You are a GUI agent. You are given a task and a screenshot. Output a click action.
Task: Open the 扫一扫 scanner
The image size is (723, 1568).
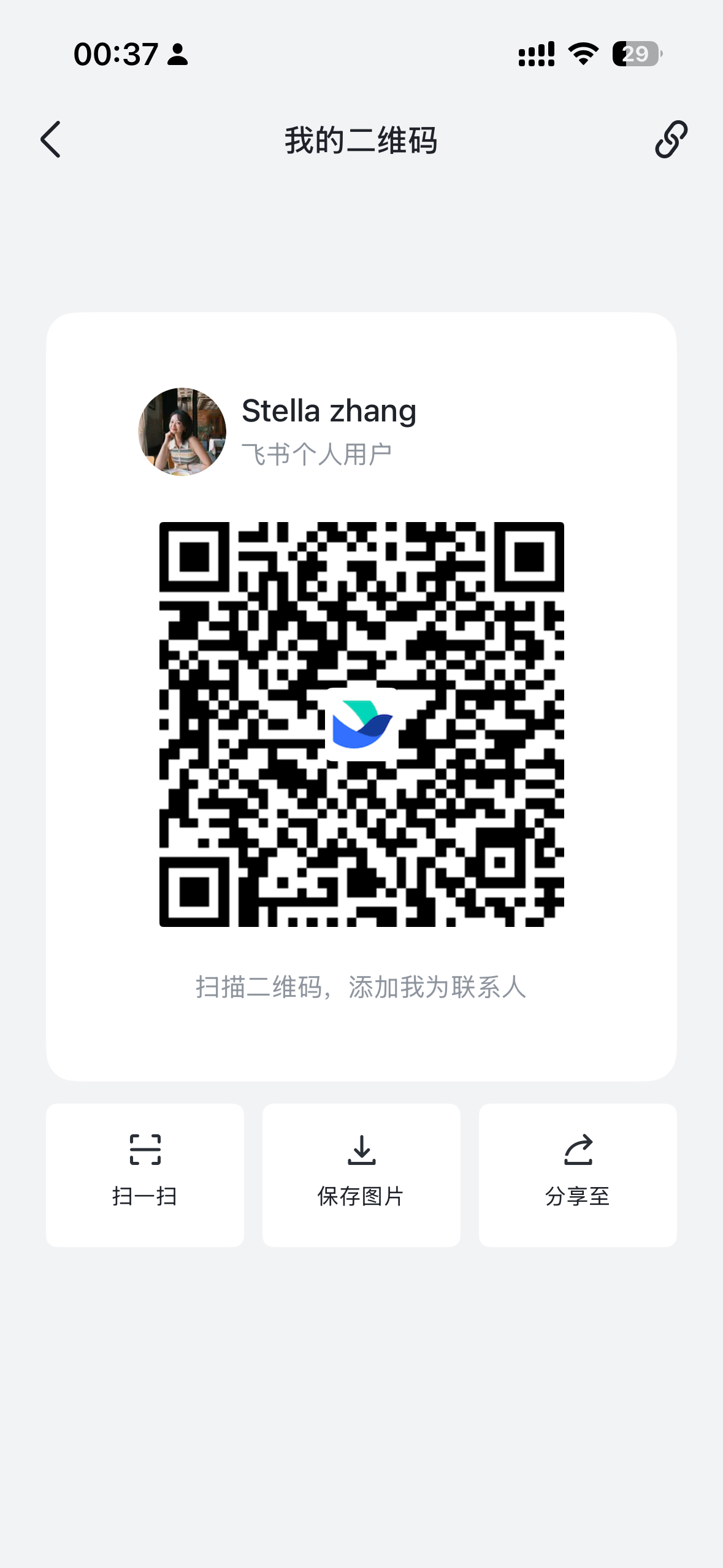145,1174
